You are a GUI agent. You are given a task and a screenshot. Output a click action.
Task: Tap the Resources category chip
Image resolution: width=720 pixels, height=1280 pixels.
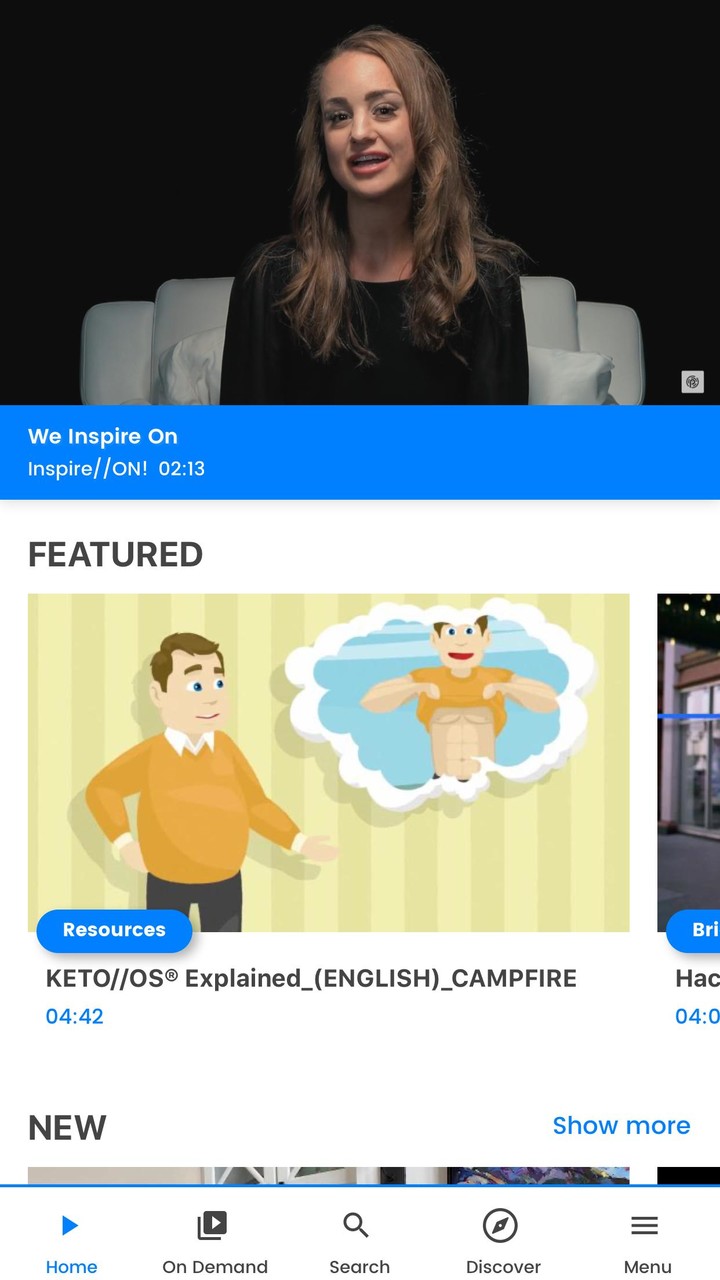[x=114, y=930]
